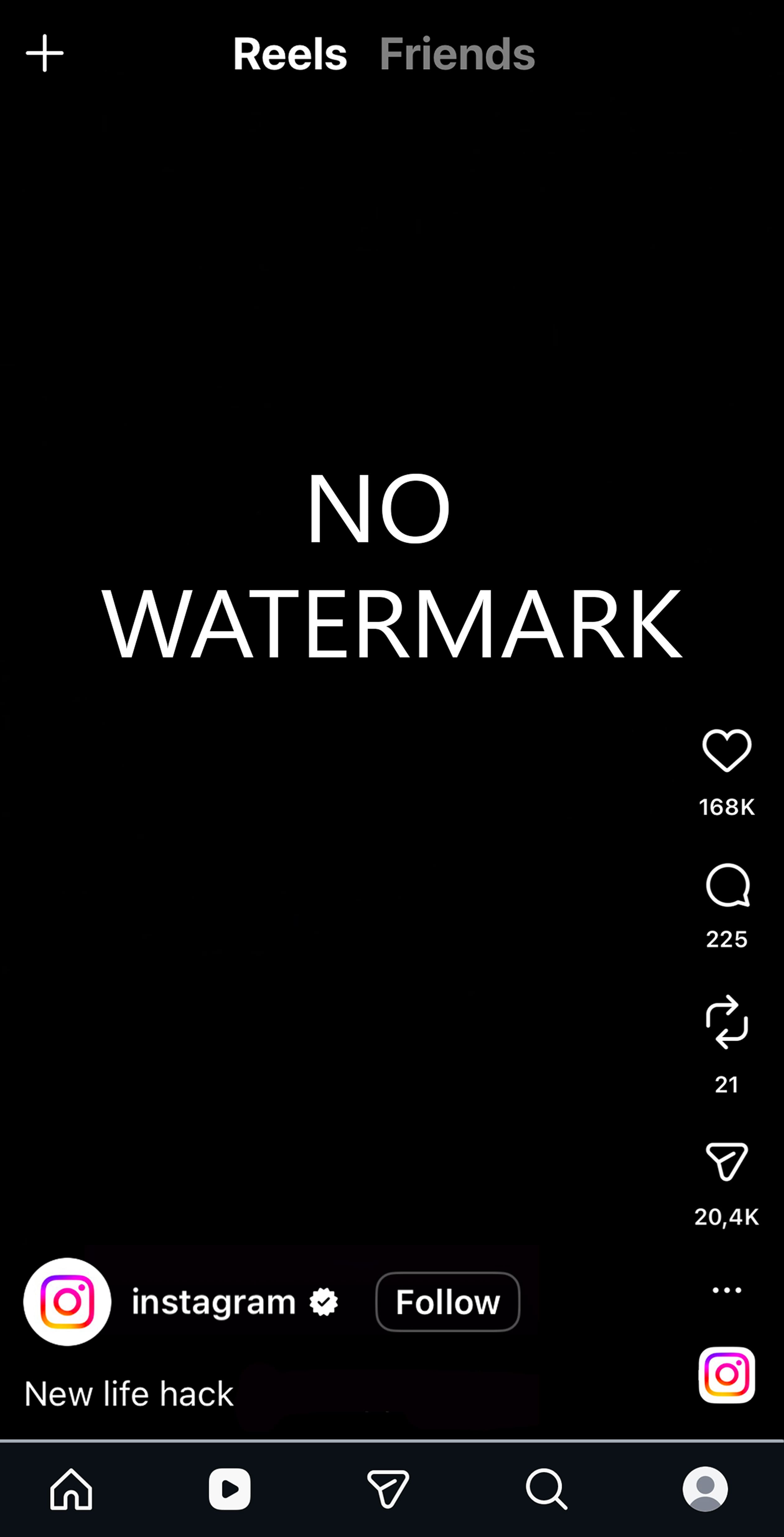
Task: Create a new reel with plus icon
Action: (x=45, y=53)
